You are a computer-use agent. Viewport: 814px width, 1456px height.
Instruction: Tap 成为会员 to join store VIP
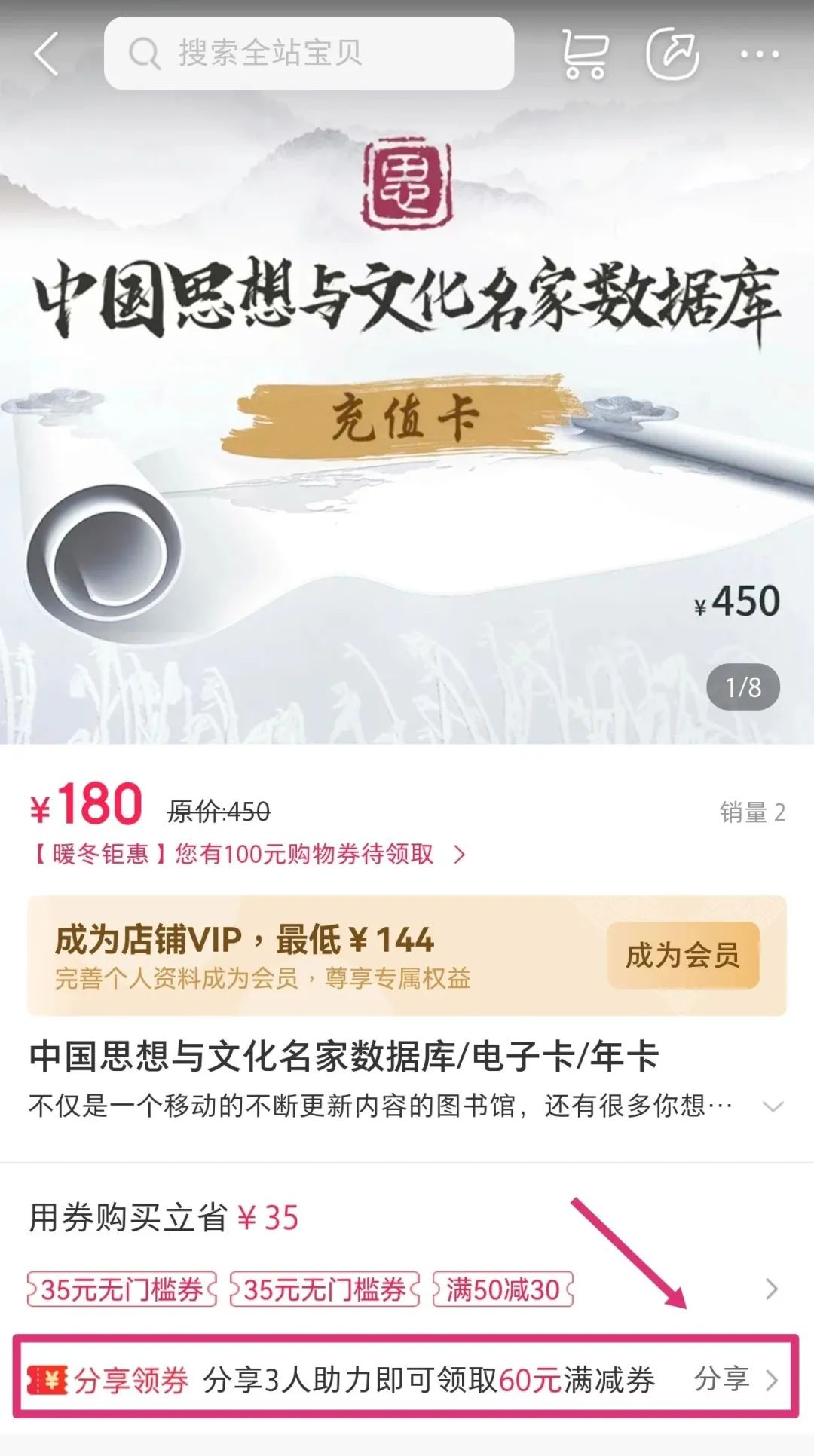683,955
